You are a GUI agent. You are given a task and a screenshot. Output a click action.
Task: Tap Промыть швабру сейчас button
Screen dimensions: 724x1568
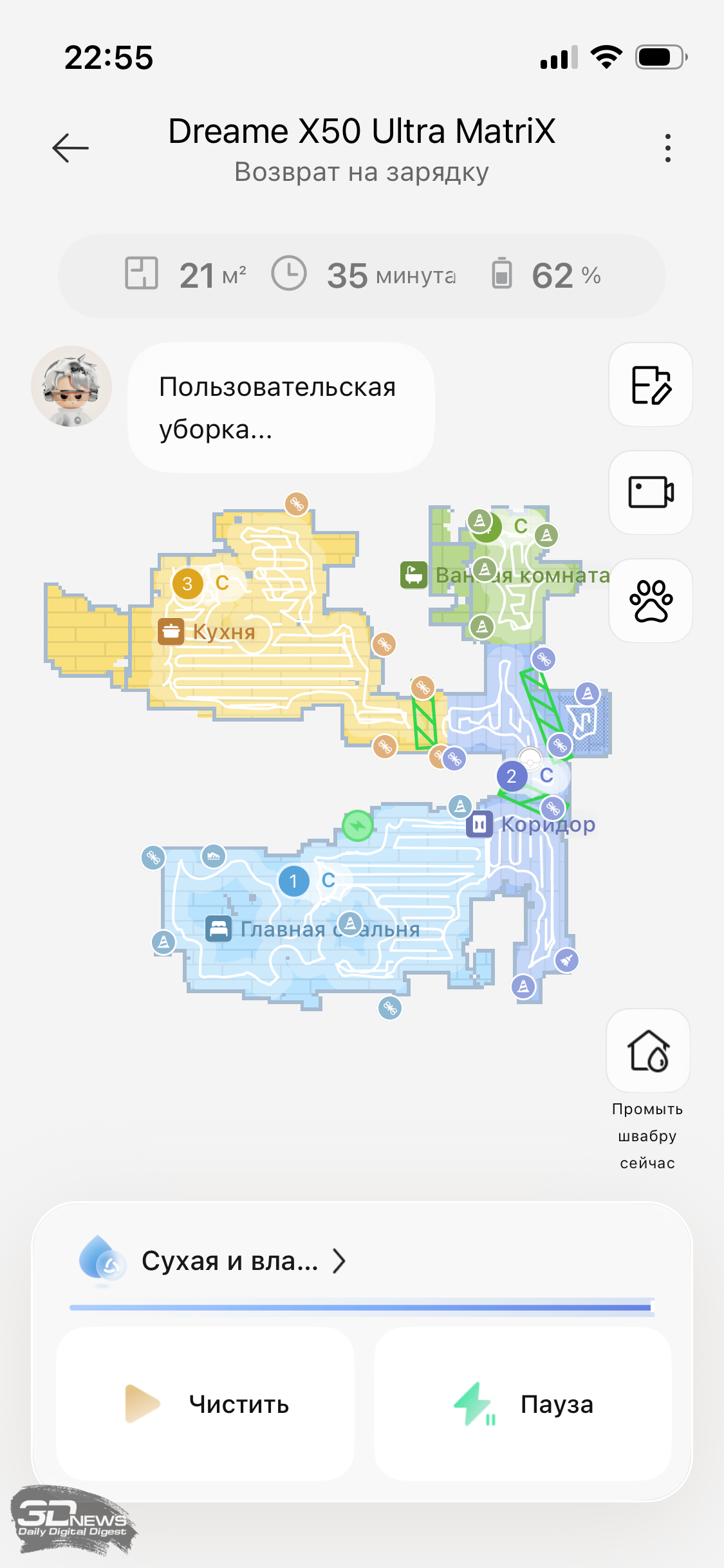pos(648,1051)
